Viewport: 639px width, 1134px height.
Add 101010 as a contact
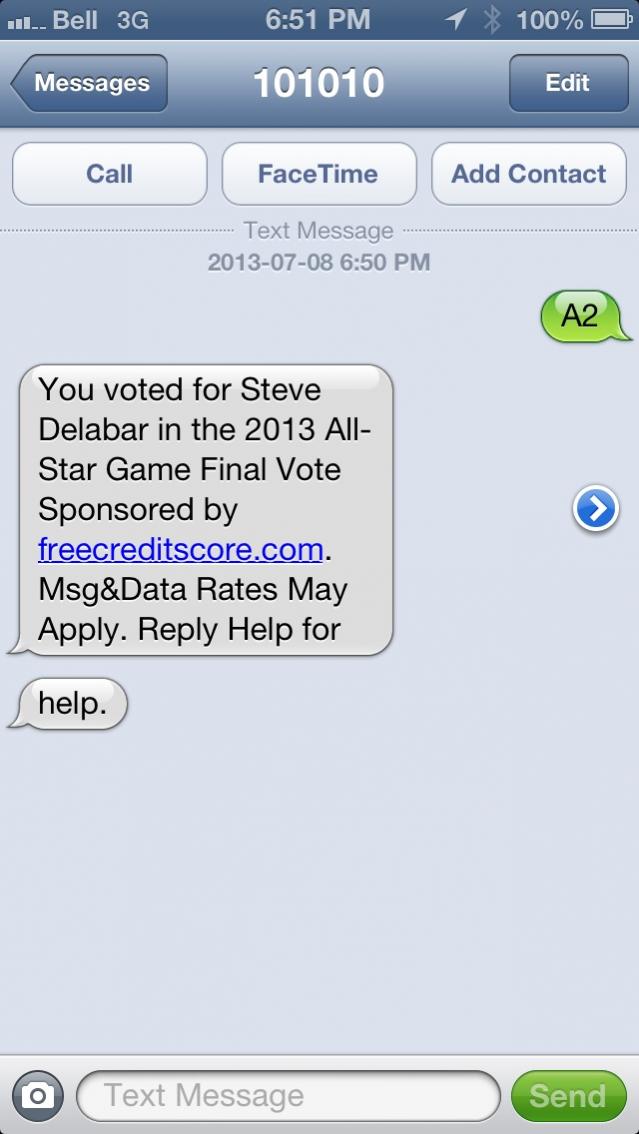point(528,174)
